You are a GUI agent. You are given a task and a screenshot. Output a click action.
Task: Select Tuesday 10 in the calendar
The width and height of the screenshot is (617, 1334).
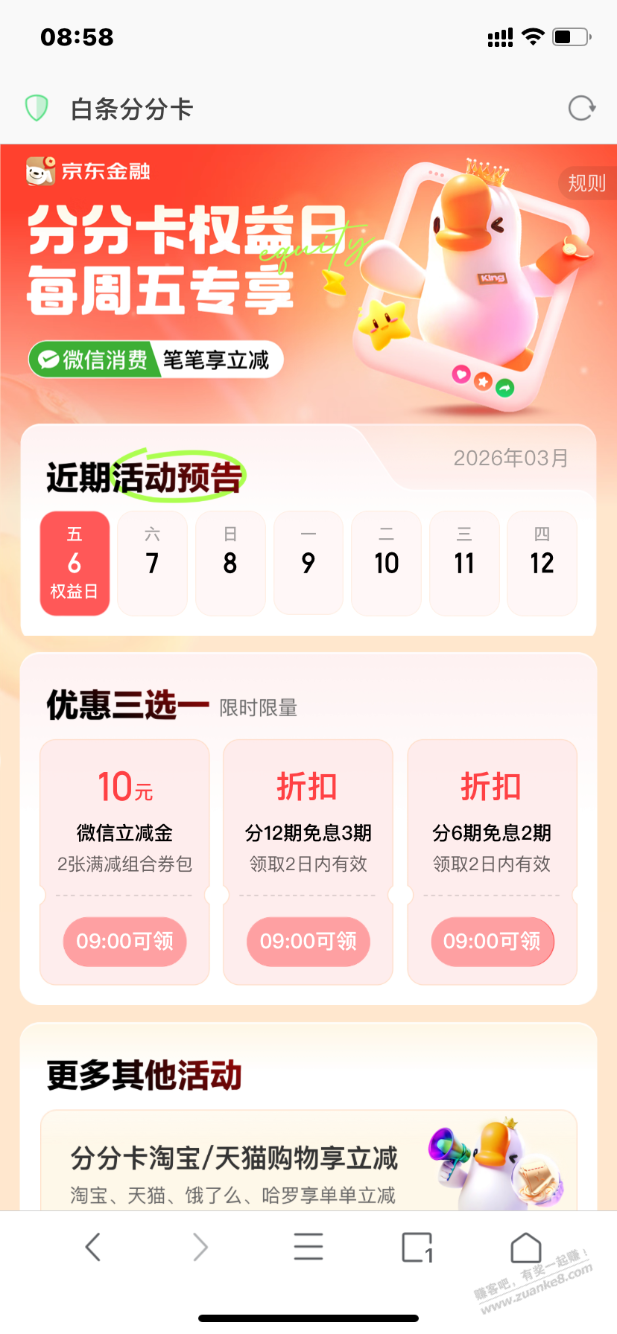(386, 563)
